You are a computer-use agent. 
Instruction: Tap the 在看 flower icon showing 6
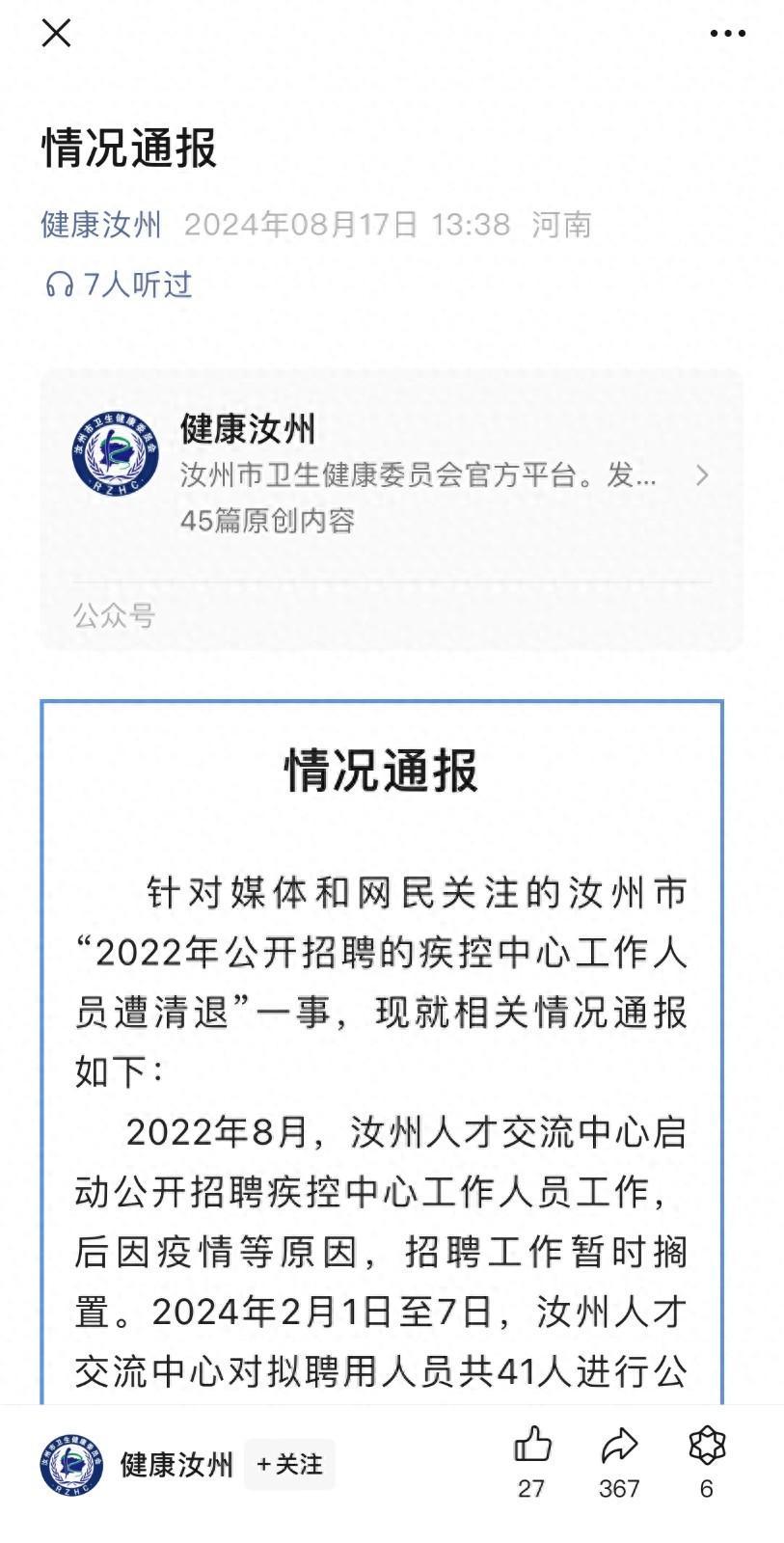706,1446
